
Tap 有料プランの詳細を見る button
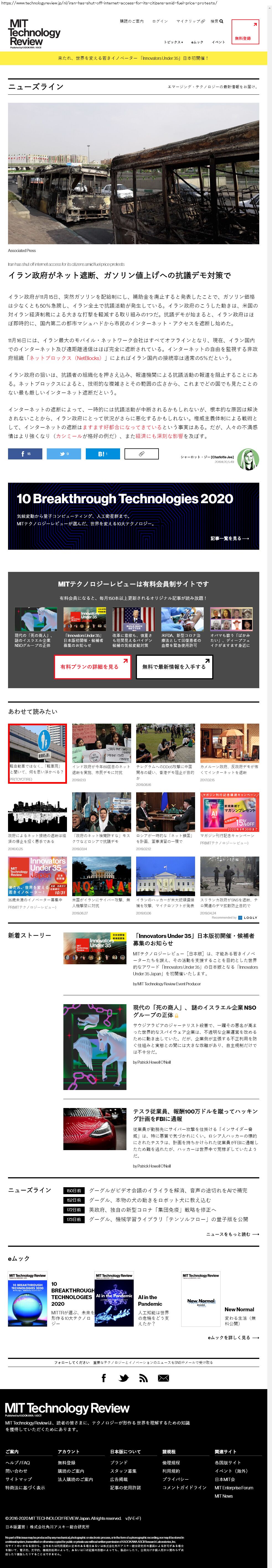coord(92,667)
